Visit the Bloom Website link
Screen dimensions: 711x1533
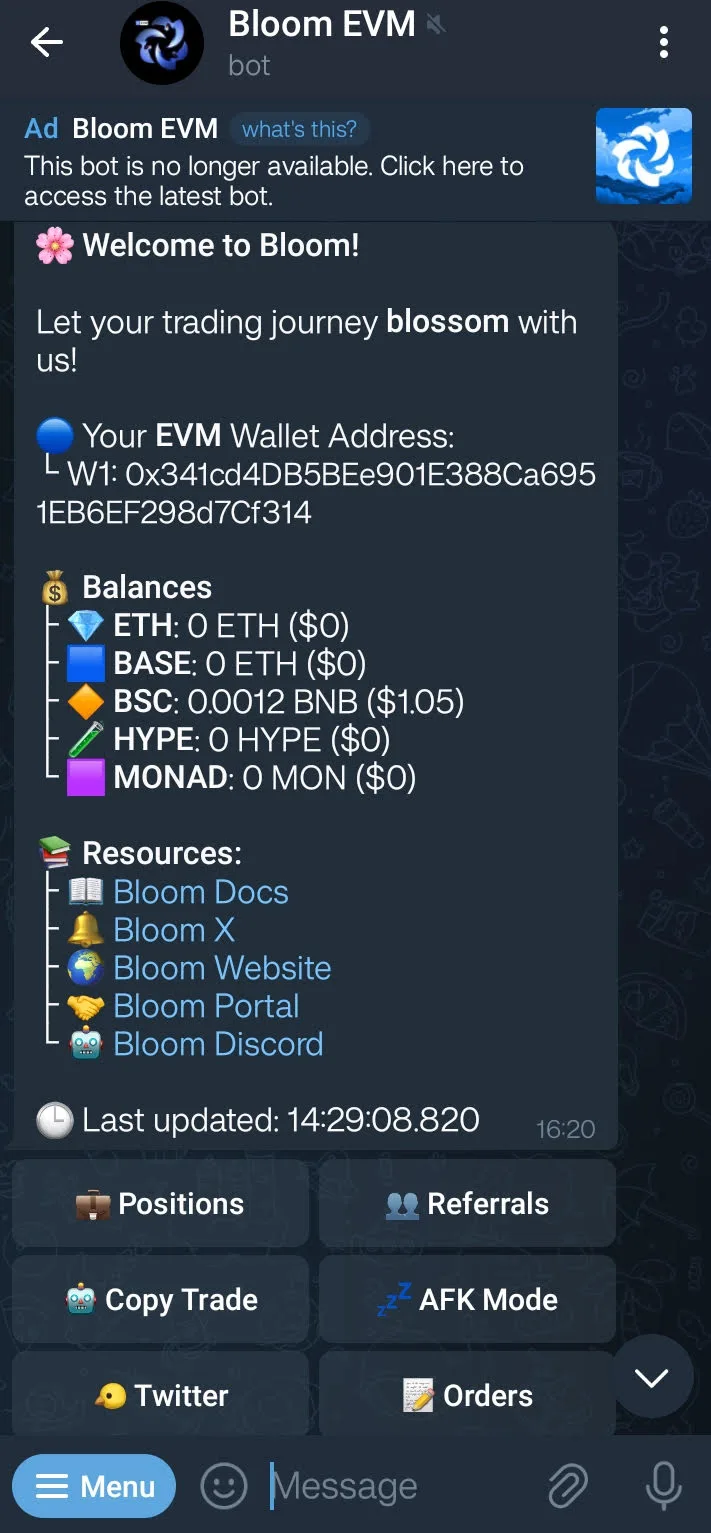click(222, 968)
